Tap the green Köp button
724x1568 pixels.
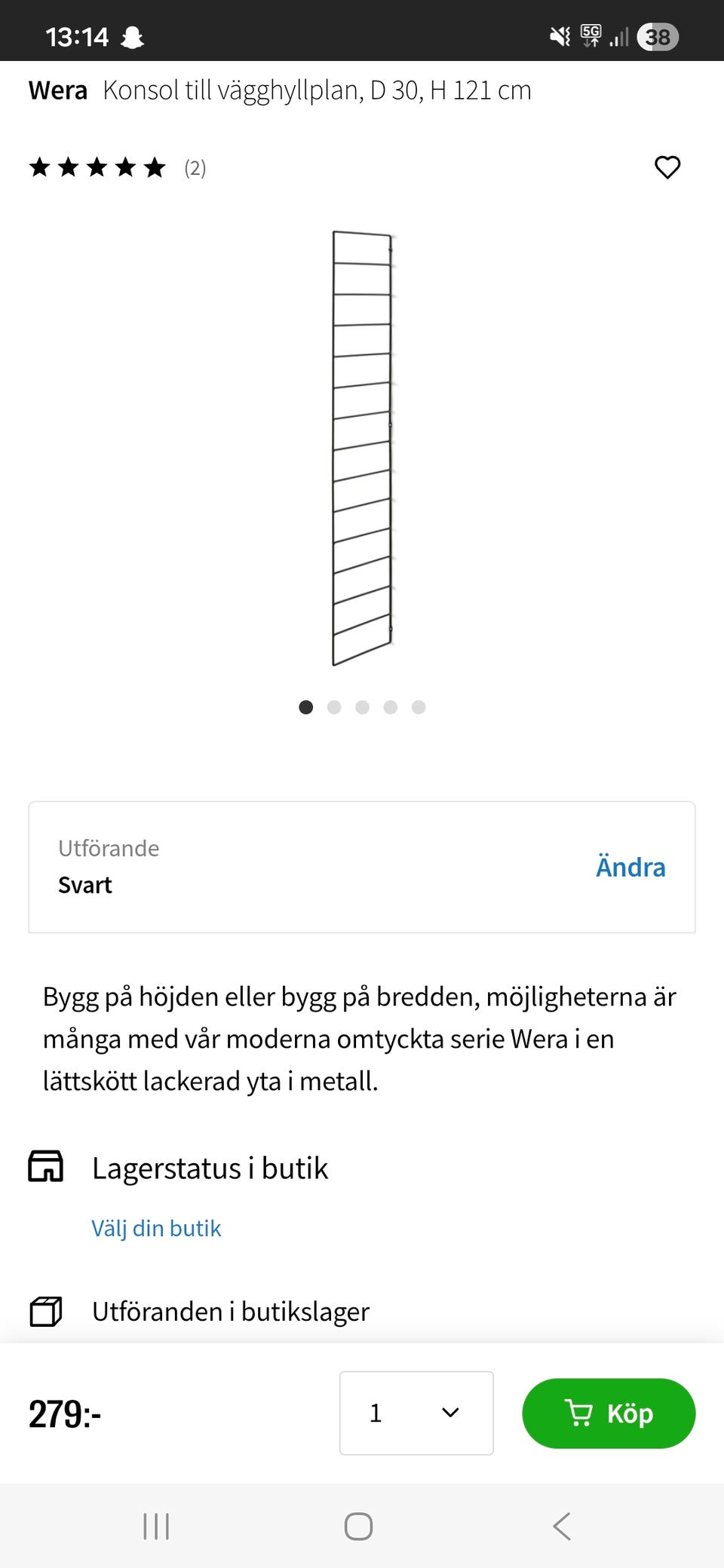[x=609, y=1413]
